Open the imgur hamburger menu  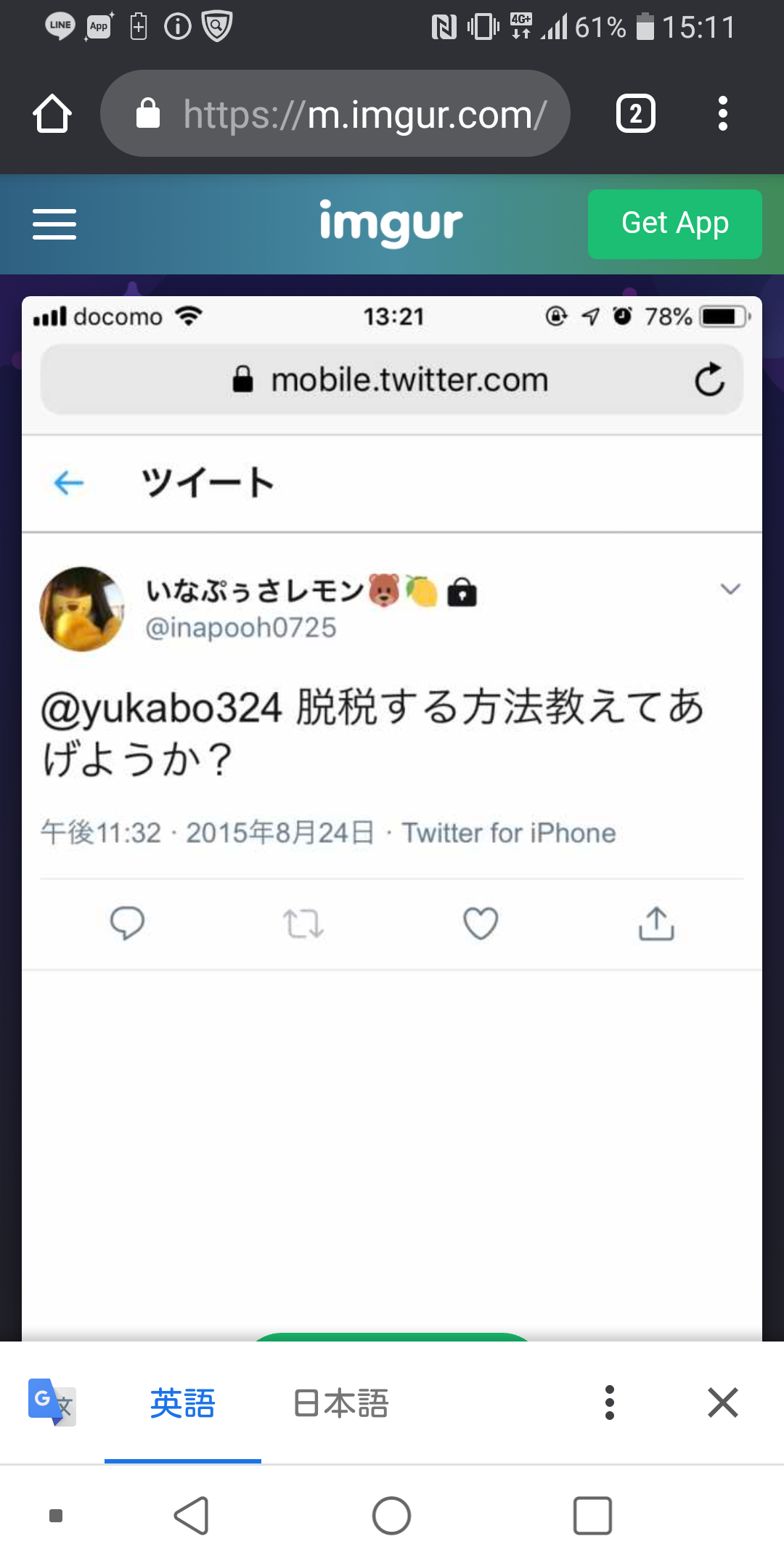54,224
